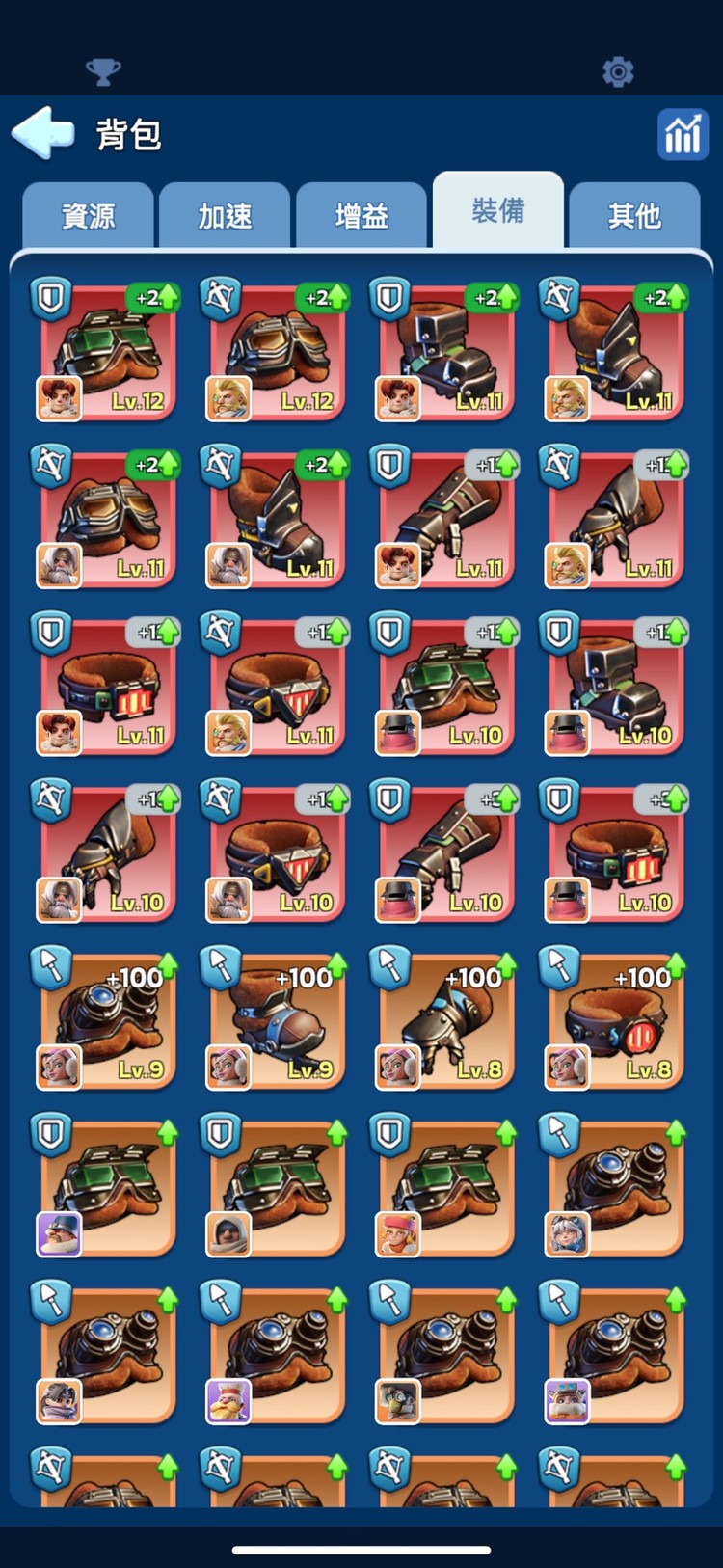
Task: Open the trophy icon
Action: click(x=103, y=70)
